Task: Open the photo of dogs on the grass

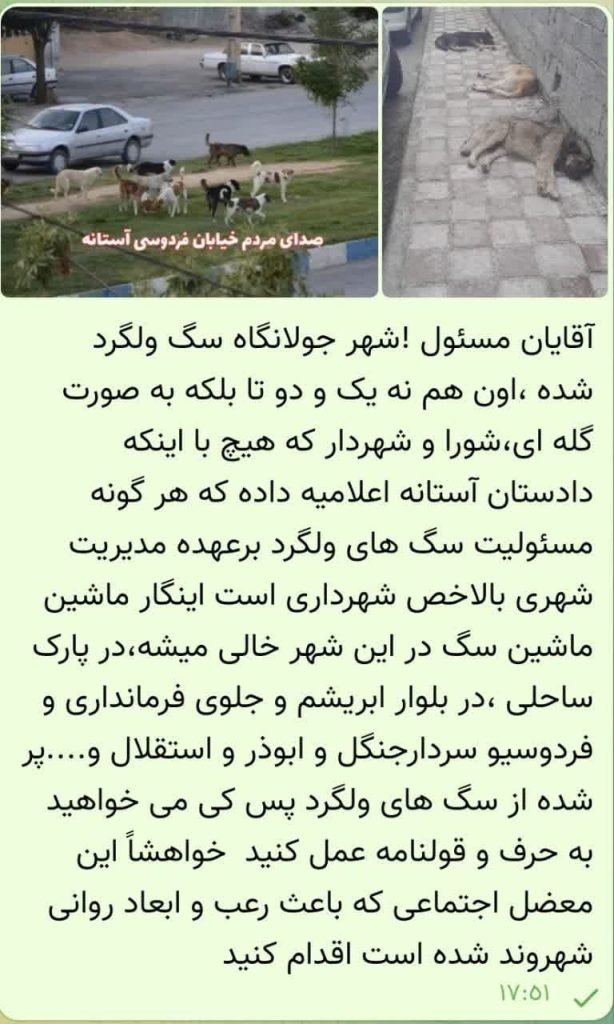Action: [190, 152]
